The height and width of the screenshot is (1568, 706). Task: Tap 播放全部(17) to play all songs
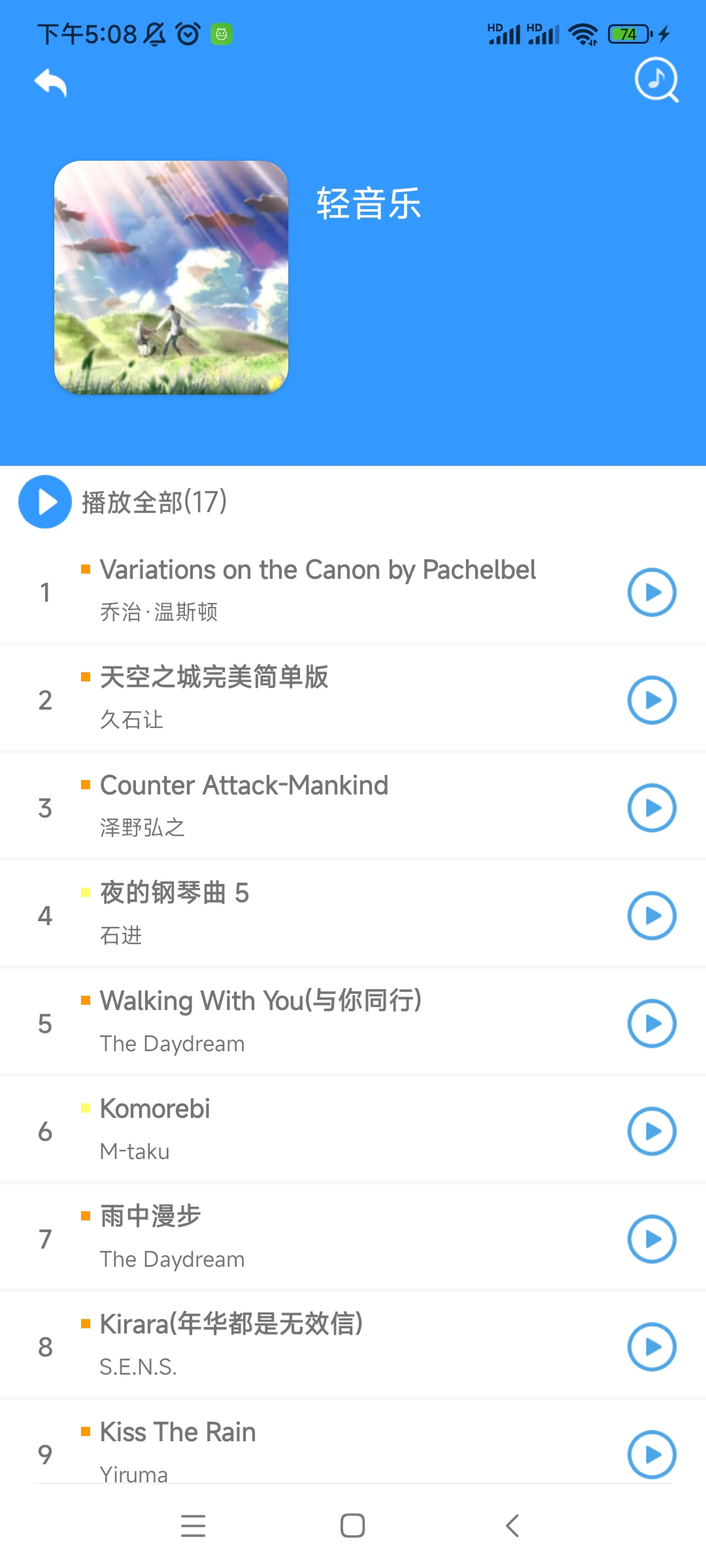click(x=154, y=503)
